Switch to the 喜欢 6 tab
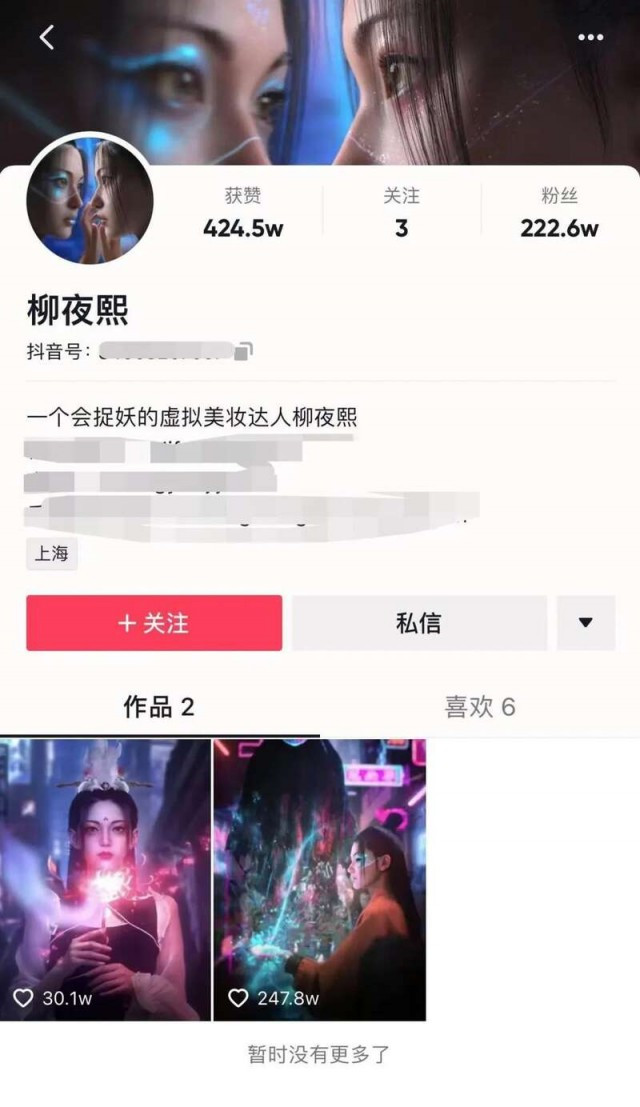The height and width of the screenshot is (1107, 640). [479, 707]
